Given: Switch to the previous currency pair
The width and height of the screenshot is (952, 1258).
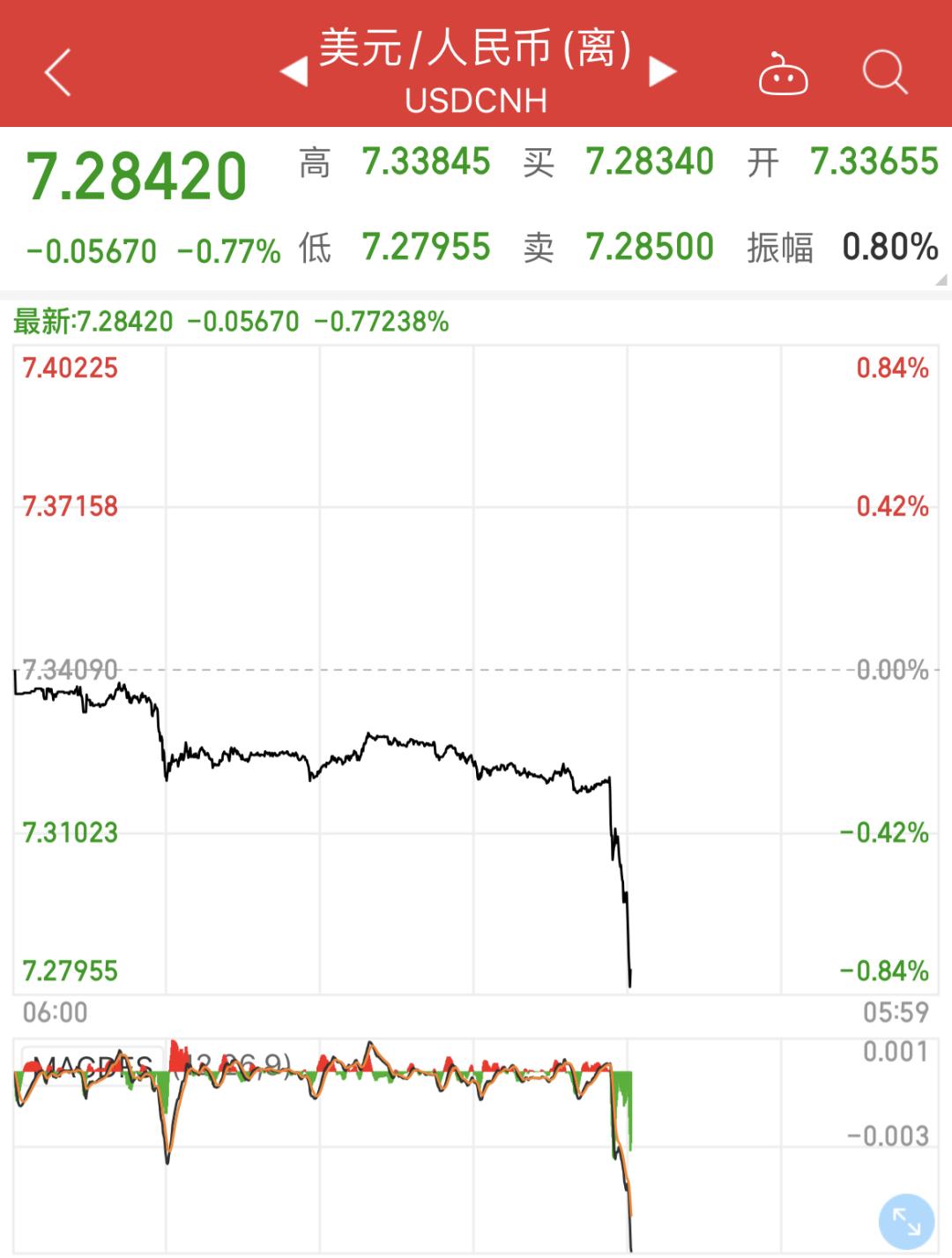Looking at the screenshot, I should point(294,72).
